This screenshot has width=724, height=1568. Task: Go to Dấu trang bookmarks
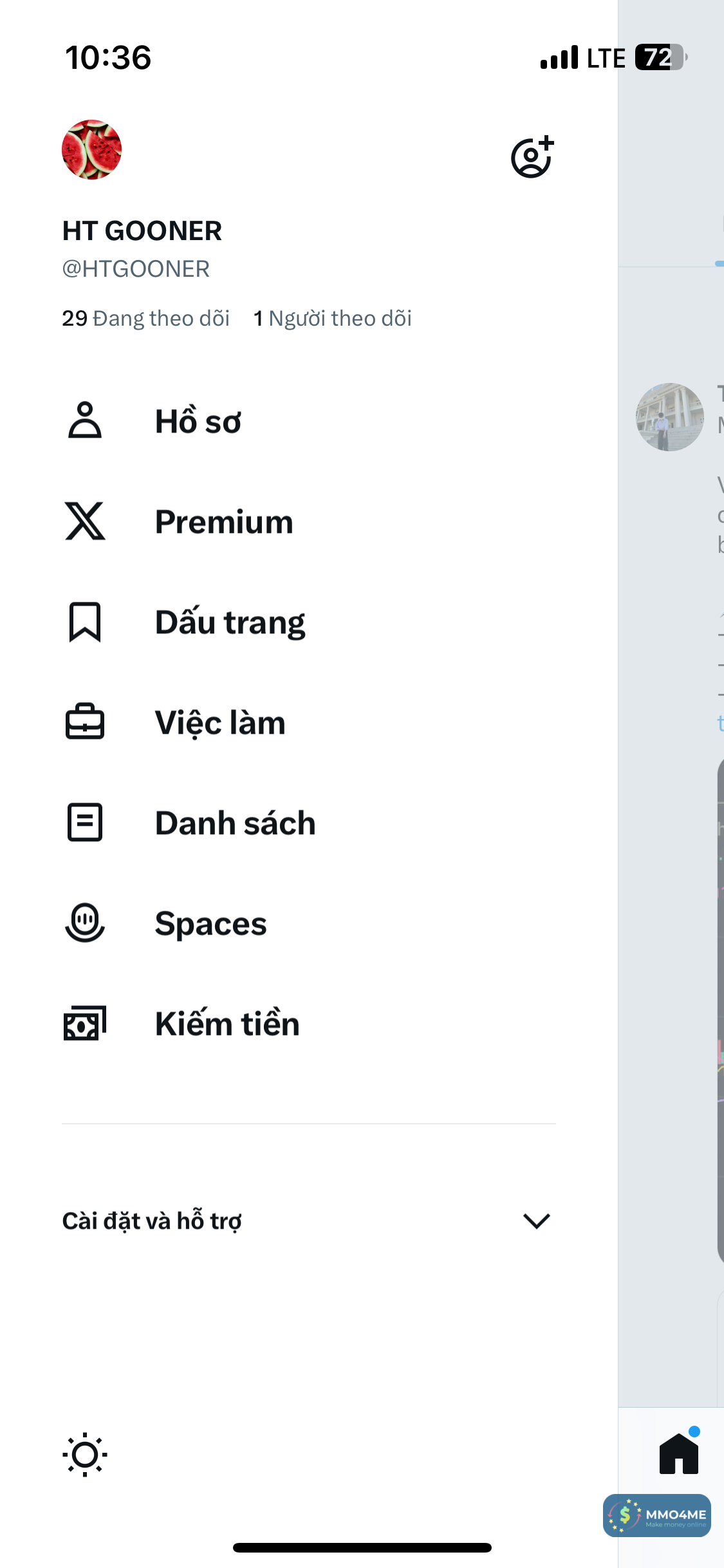pos(230,622)
